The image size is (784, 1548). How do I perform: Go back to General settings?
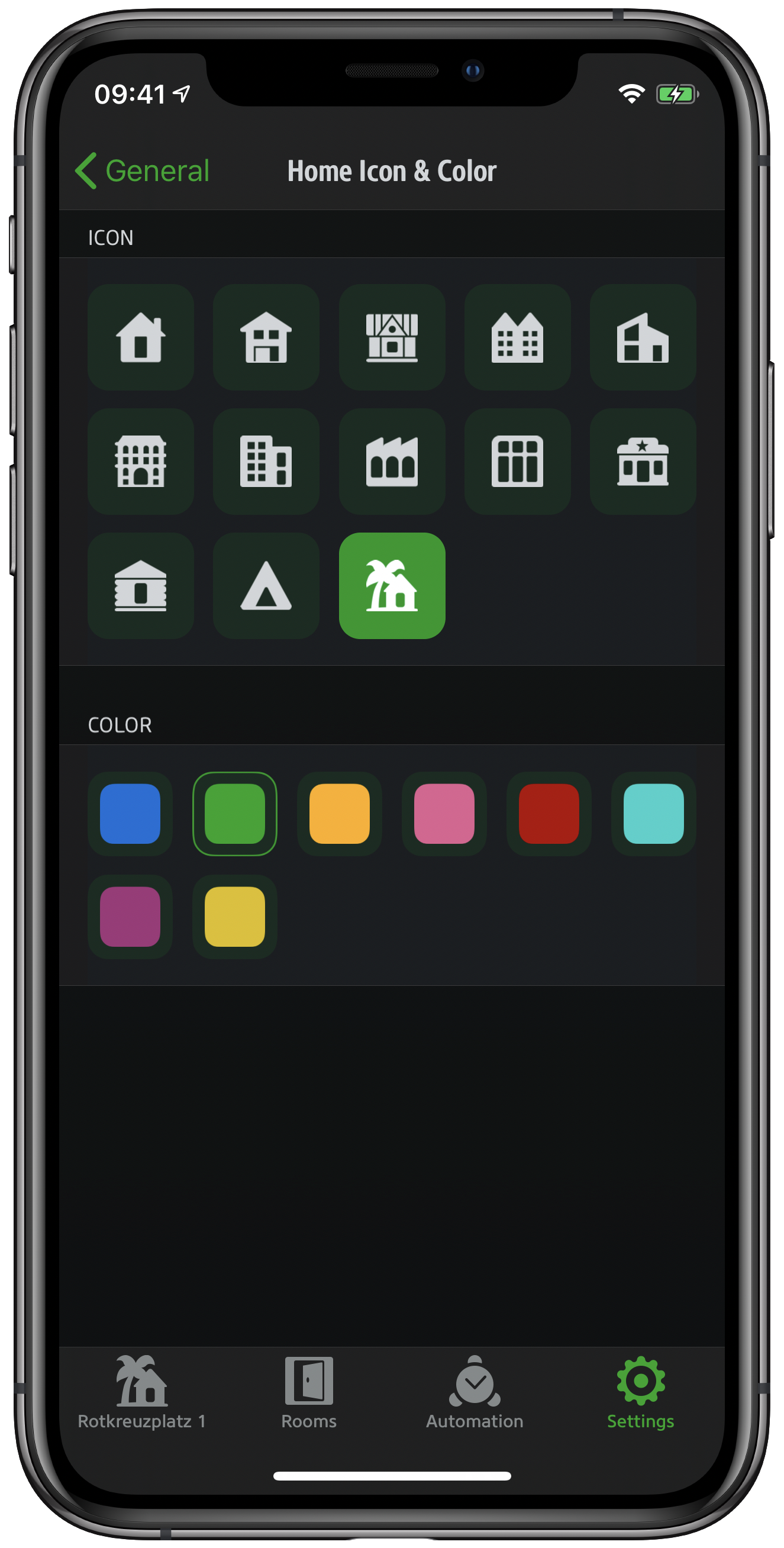143,170
